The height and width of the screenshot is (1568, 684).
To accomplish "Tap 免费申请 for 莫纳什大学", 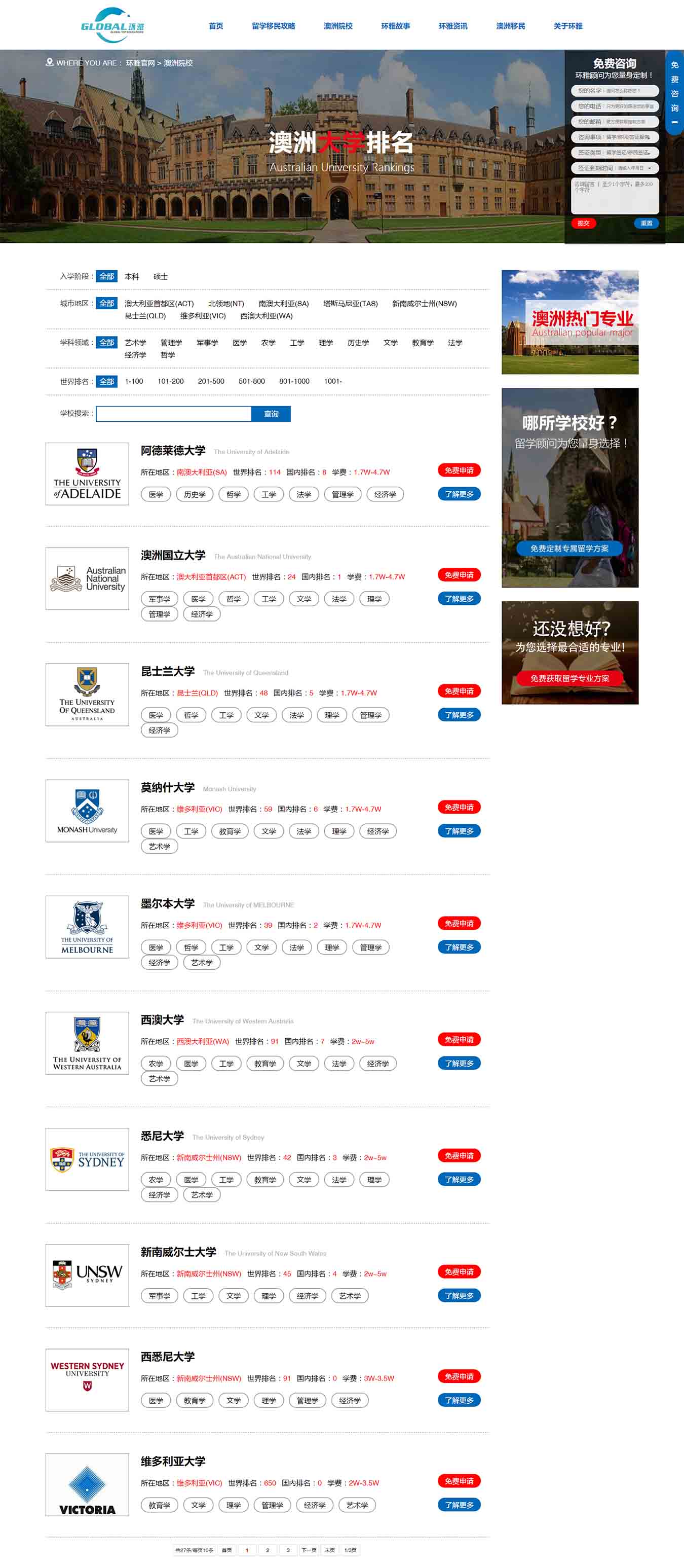I will click(x=459, y=807).
